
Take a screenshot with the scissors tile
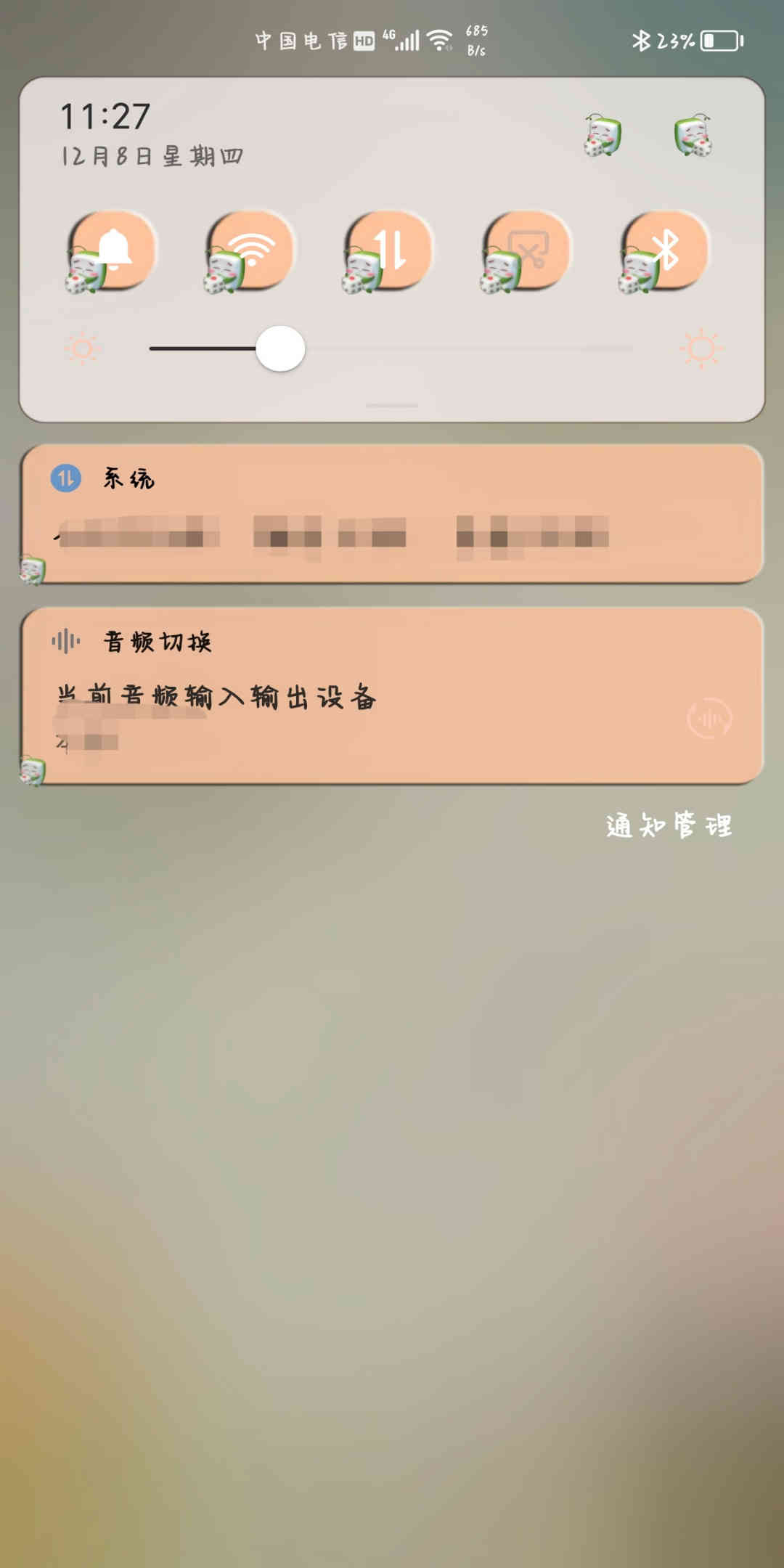[526, 251]
